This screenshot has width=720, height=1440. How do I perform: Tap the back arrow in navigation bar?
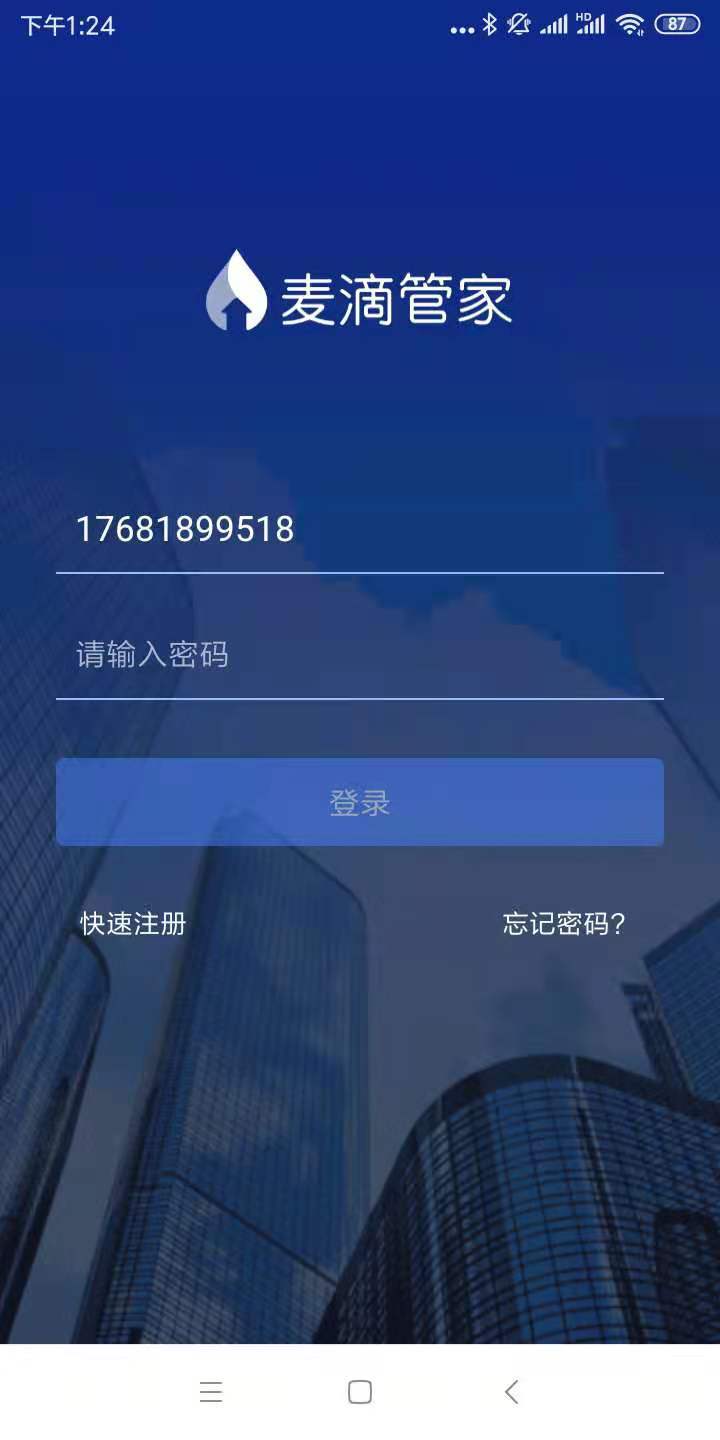click(x=511, y=1391)
